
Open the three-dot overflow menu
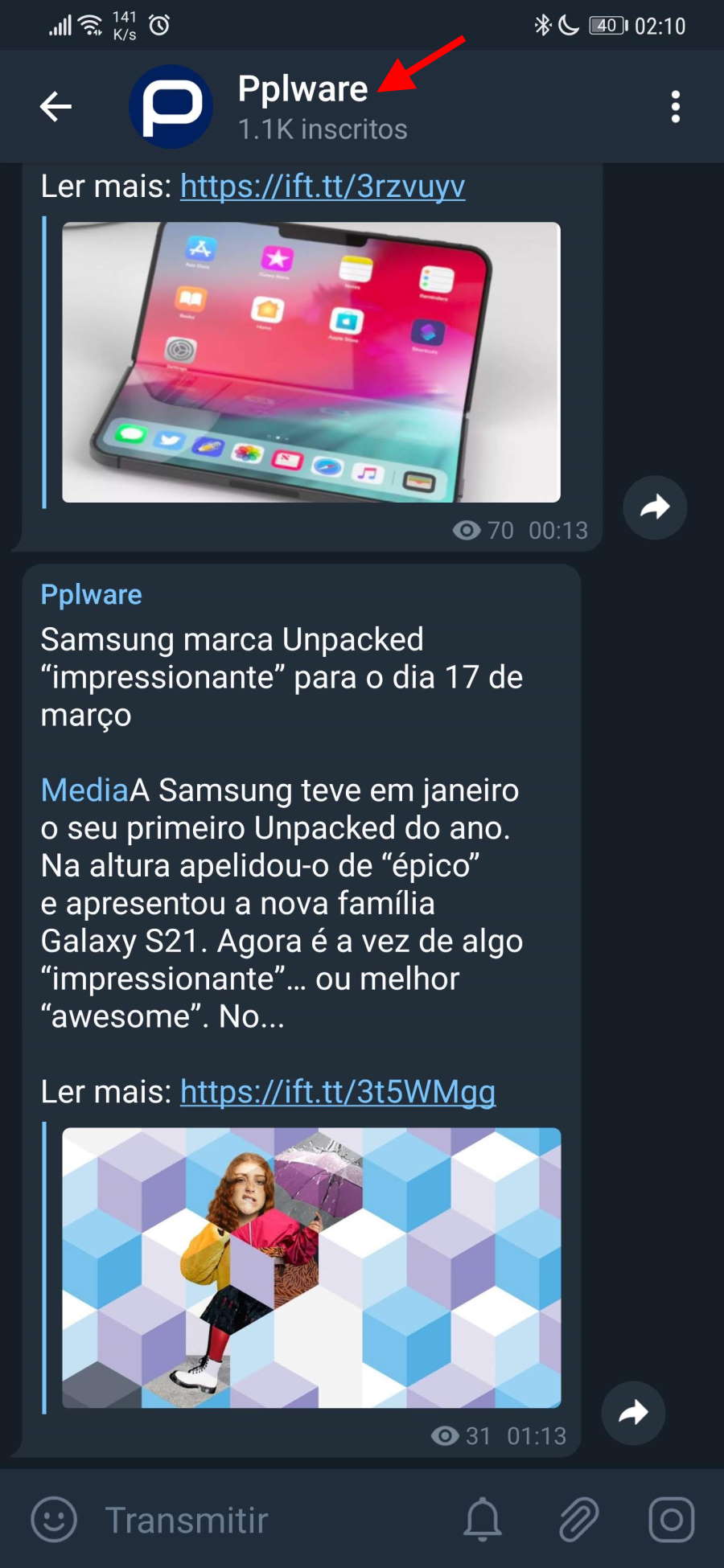coord(675,106)
